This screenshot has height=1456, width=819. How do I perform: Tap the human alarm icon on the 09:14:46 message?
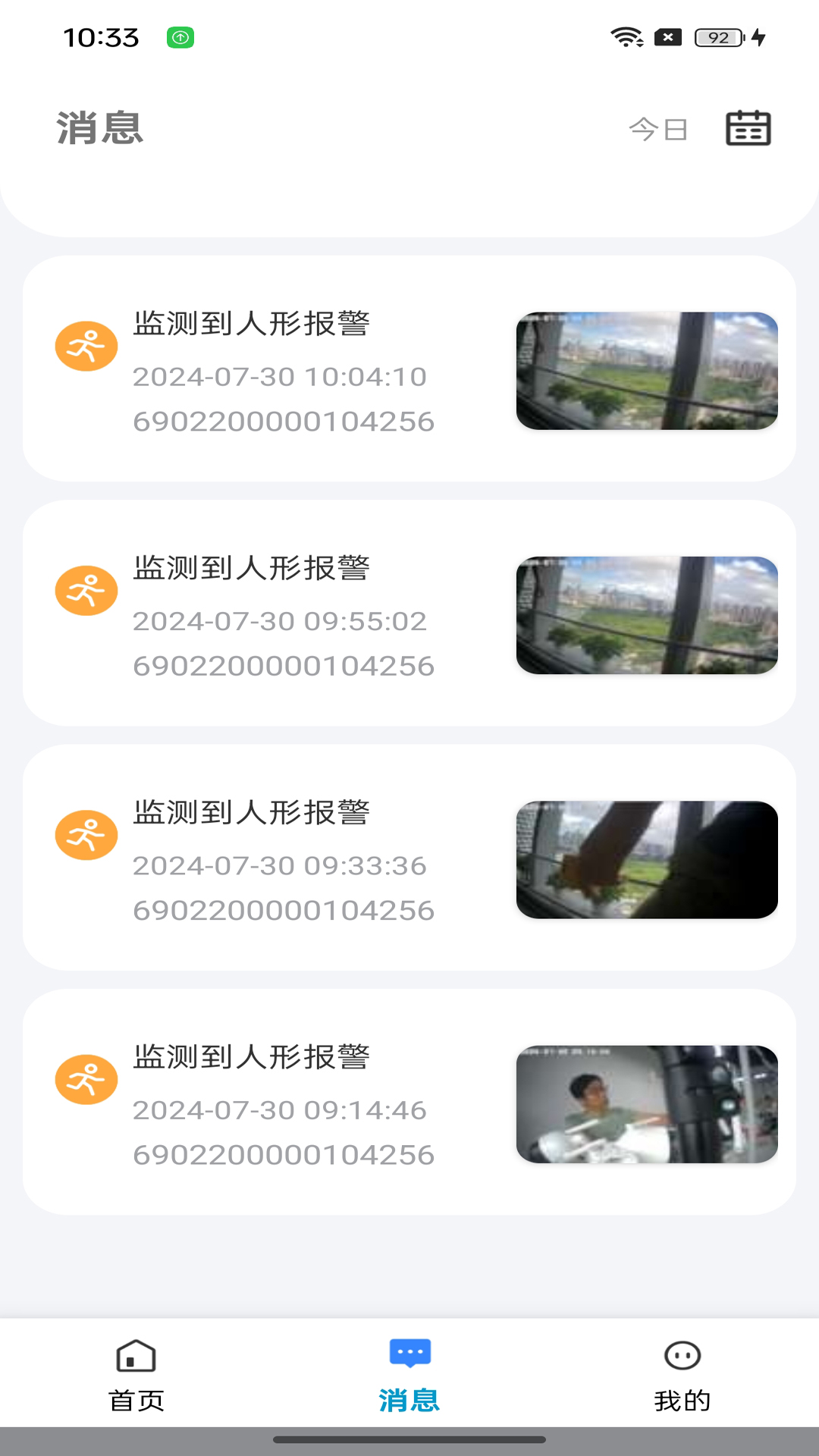point(86,1078)
